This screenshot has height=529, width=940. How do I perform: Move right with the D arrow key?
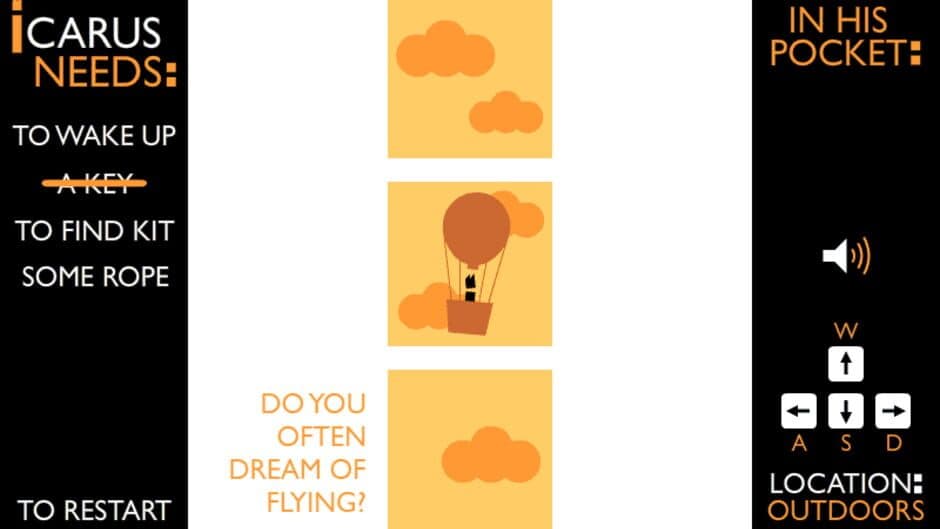pos(893,410)
